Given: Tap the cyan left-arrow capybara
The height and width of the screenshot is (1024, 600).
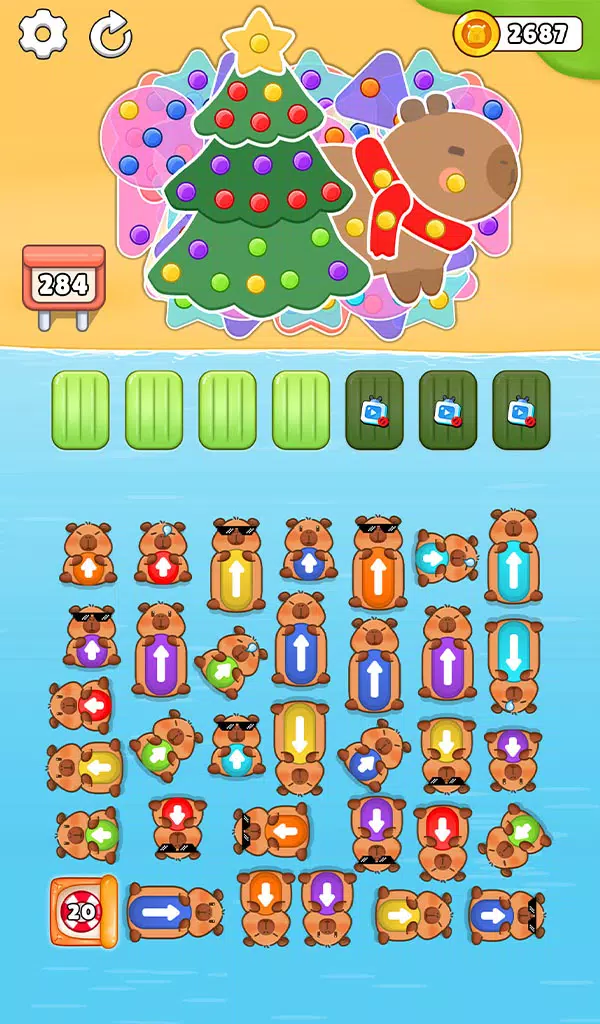Looking at the screenshot, I should [x=444, y=557].
